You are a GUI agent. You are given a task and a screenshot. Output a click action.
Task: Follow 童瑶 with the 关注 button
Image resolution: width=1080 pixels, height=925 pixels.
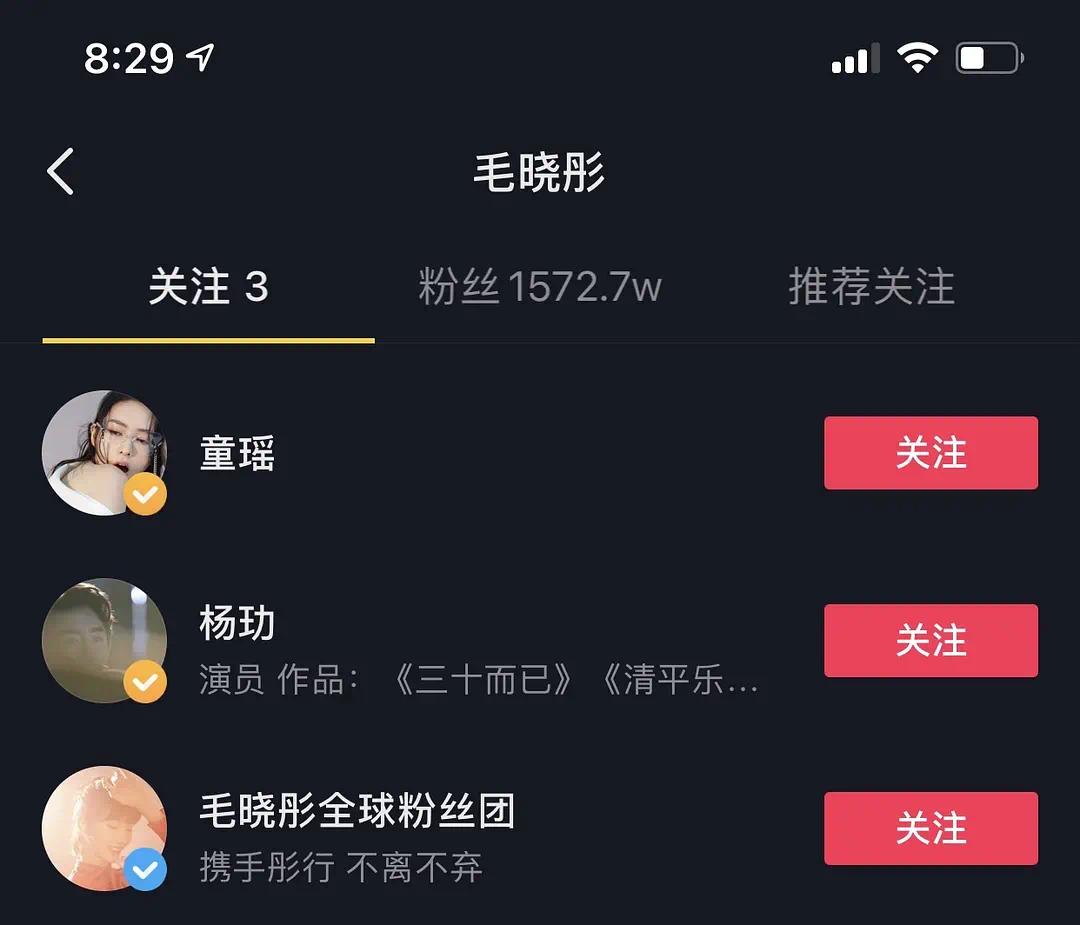pyautogui.click(x=930, y=453)
